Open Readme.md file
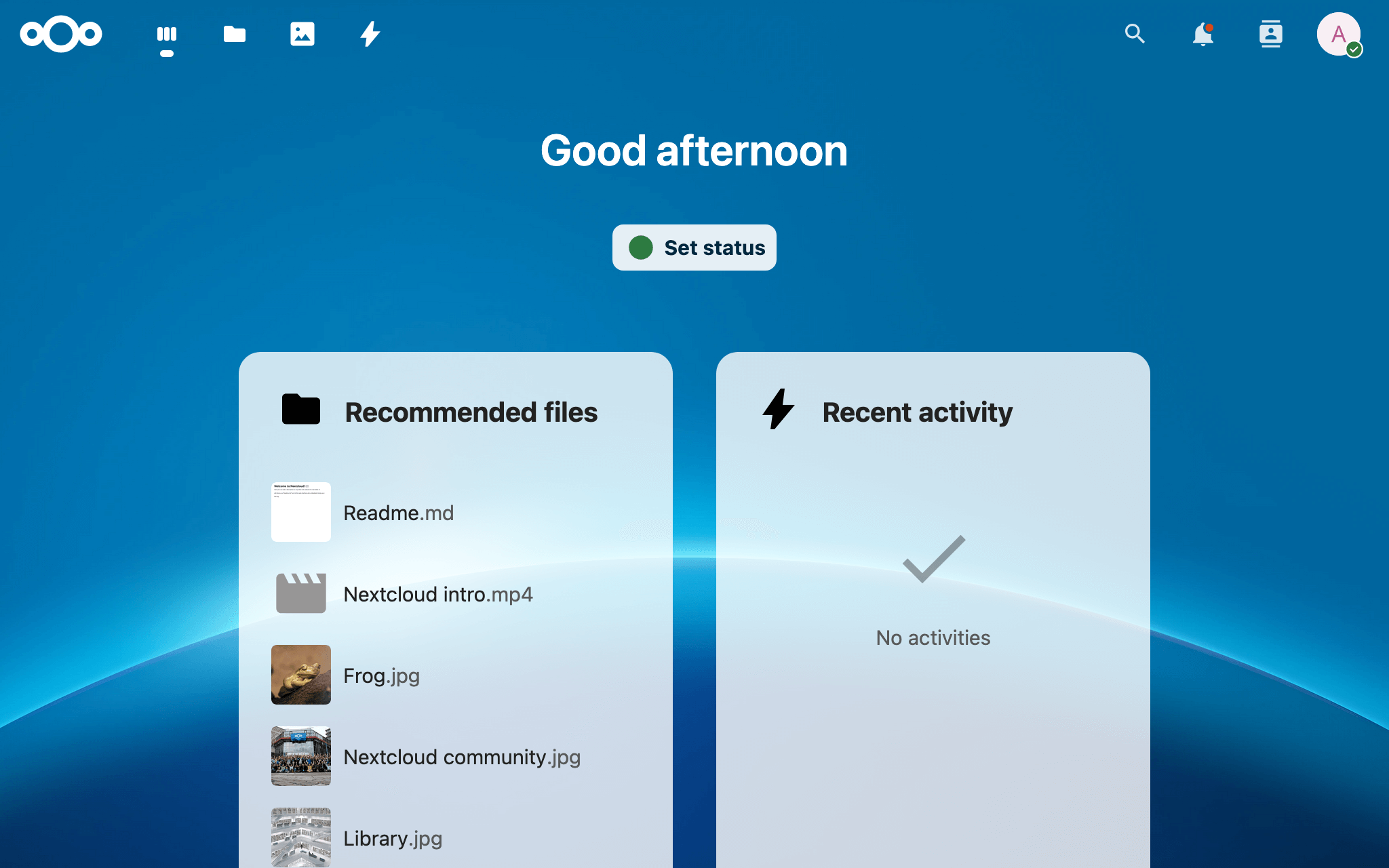The image size is (1389, 868). click(398, 513)
